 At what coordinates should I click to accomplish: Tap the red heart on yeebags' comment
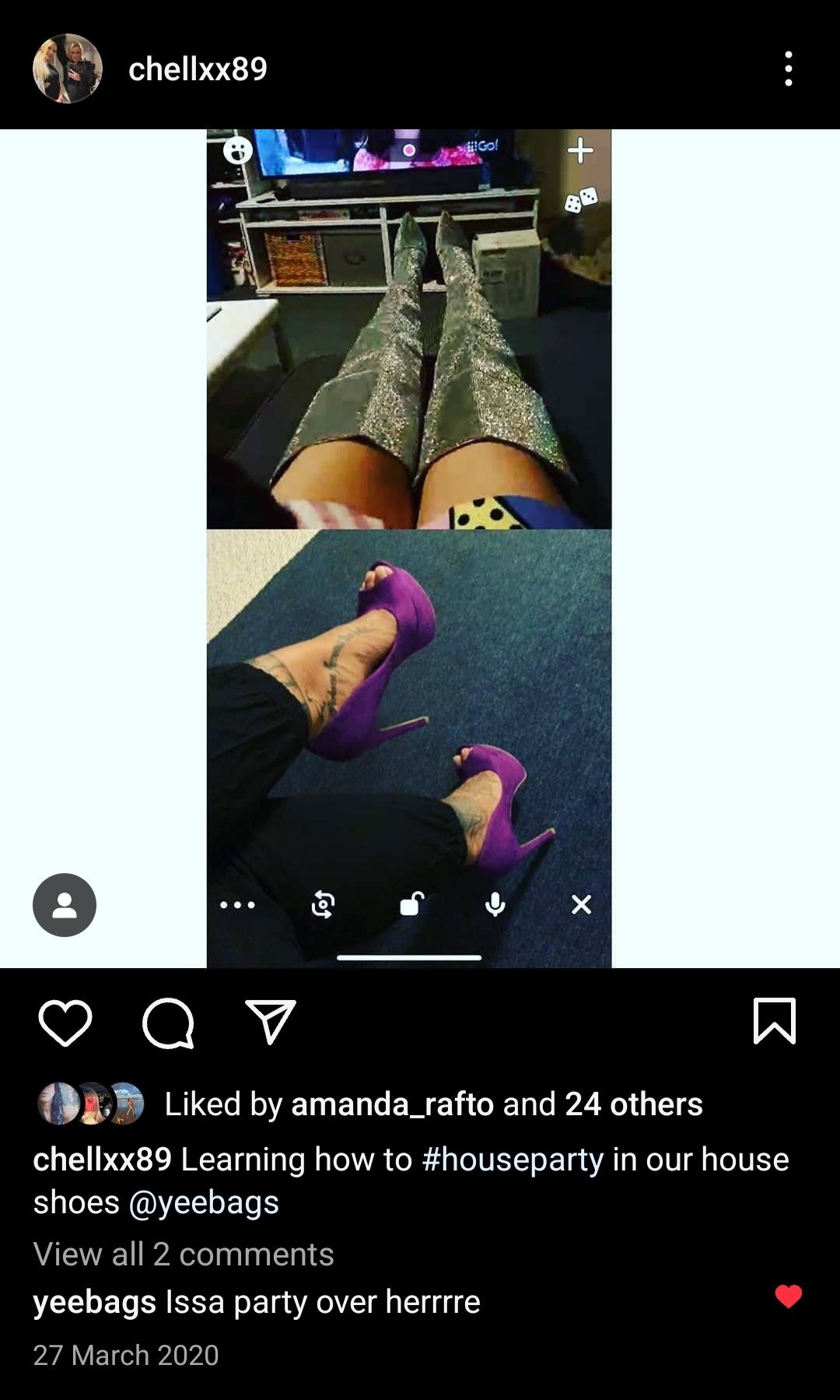[789, 1296]
